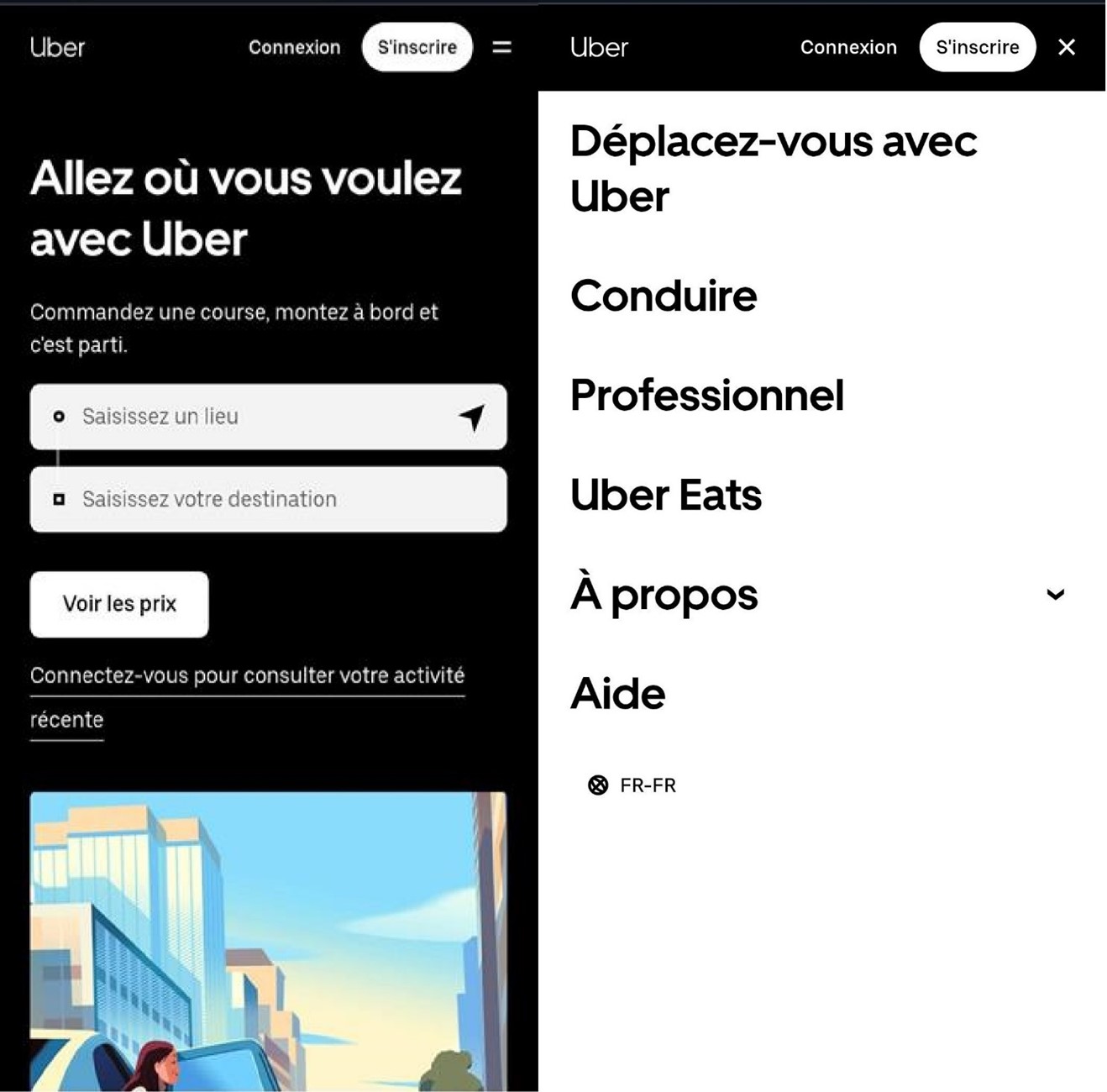Tap the 'Saisissez un lieu' pickup field
This screenshot has width=1107, height=1092.
[x=252, y=417]
